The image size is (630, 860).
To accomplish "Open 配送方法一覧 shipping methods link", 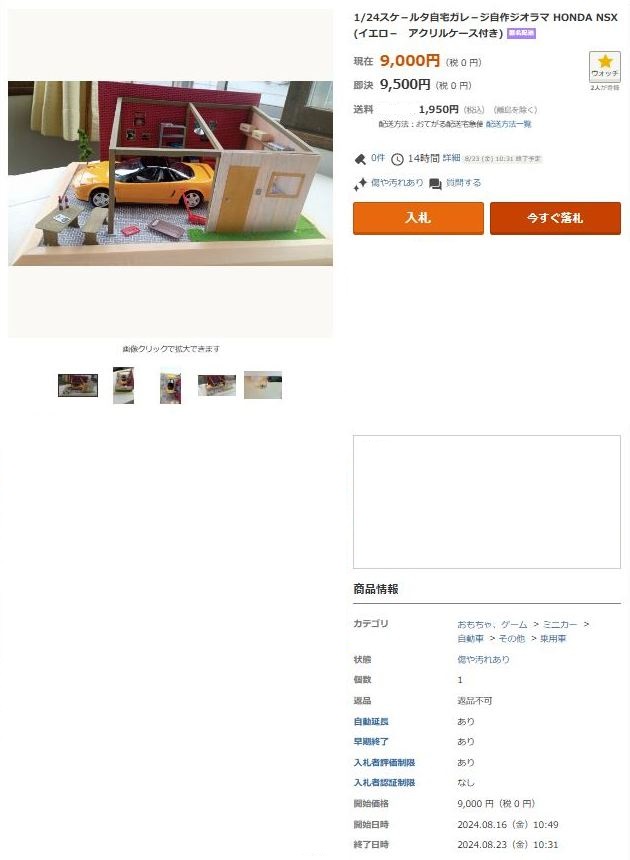I will [x=508, y=124].
